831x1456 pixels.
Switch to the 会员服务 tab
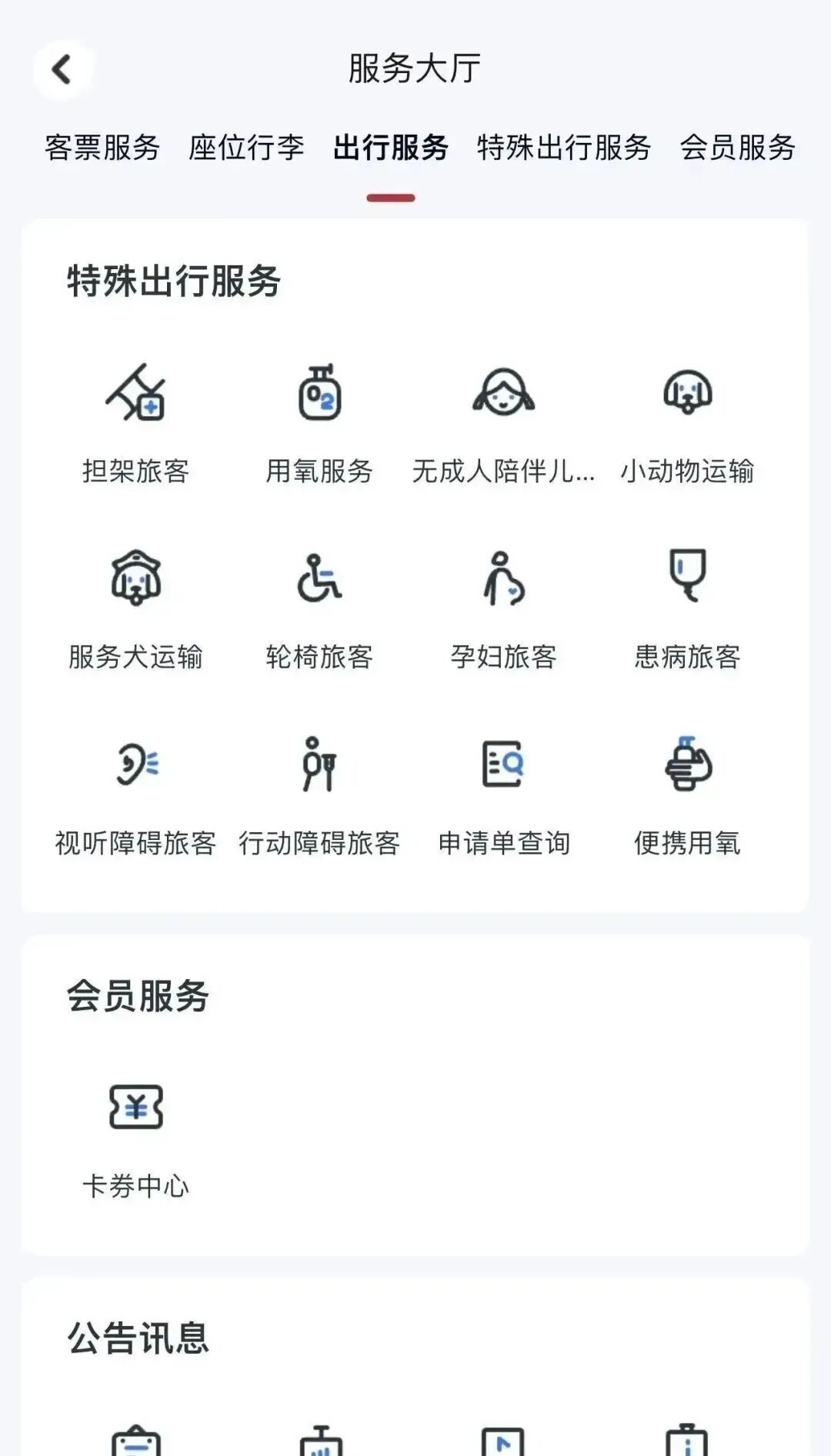coord(737,148)
